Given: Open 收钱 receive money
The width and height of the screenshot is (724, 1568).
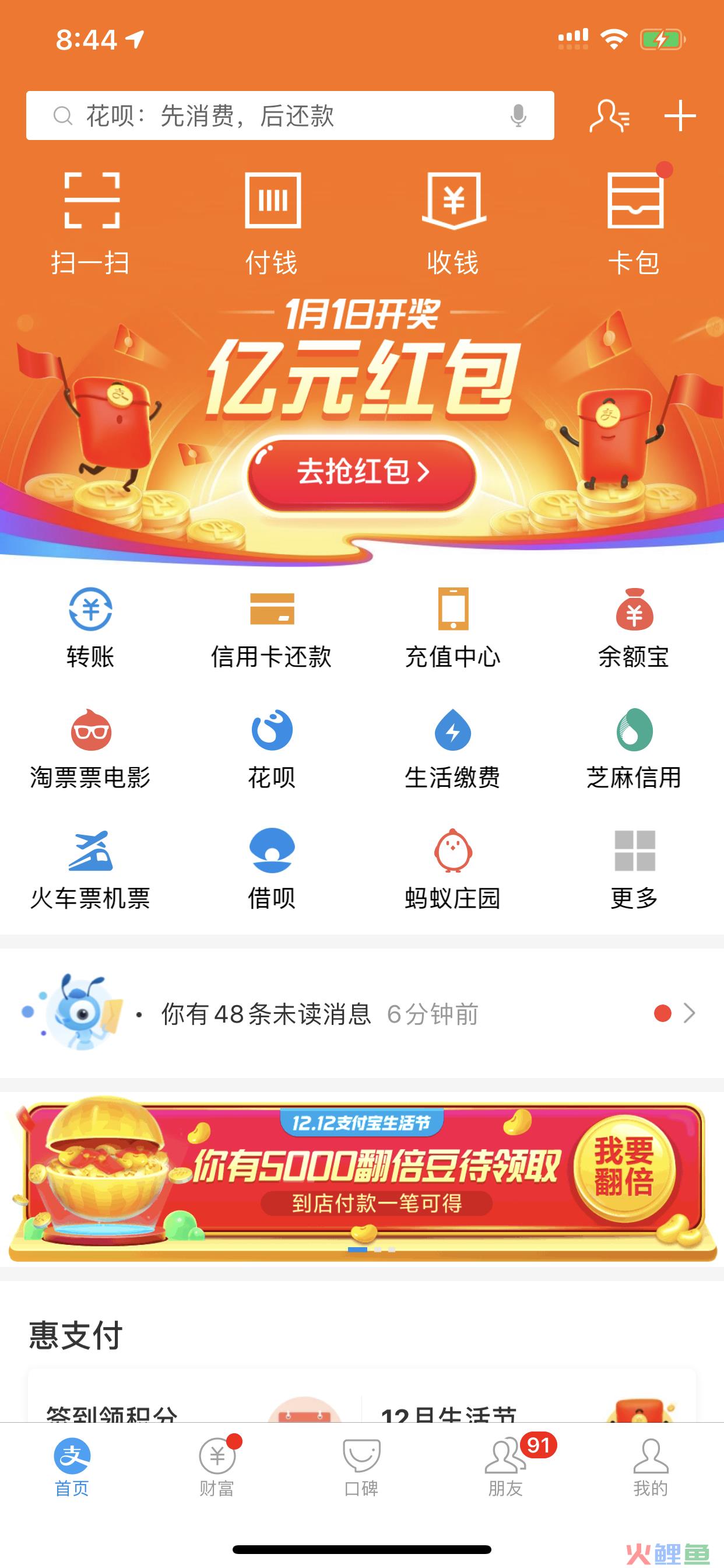Looking at the screenshot, I should tap(454, 222).
